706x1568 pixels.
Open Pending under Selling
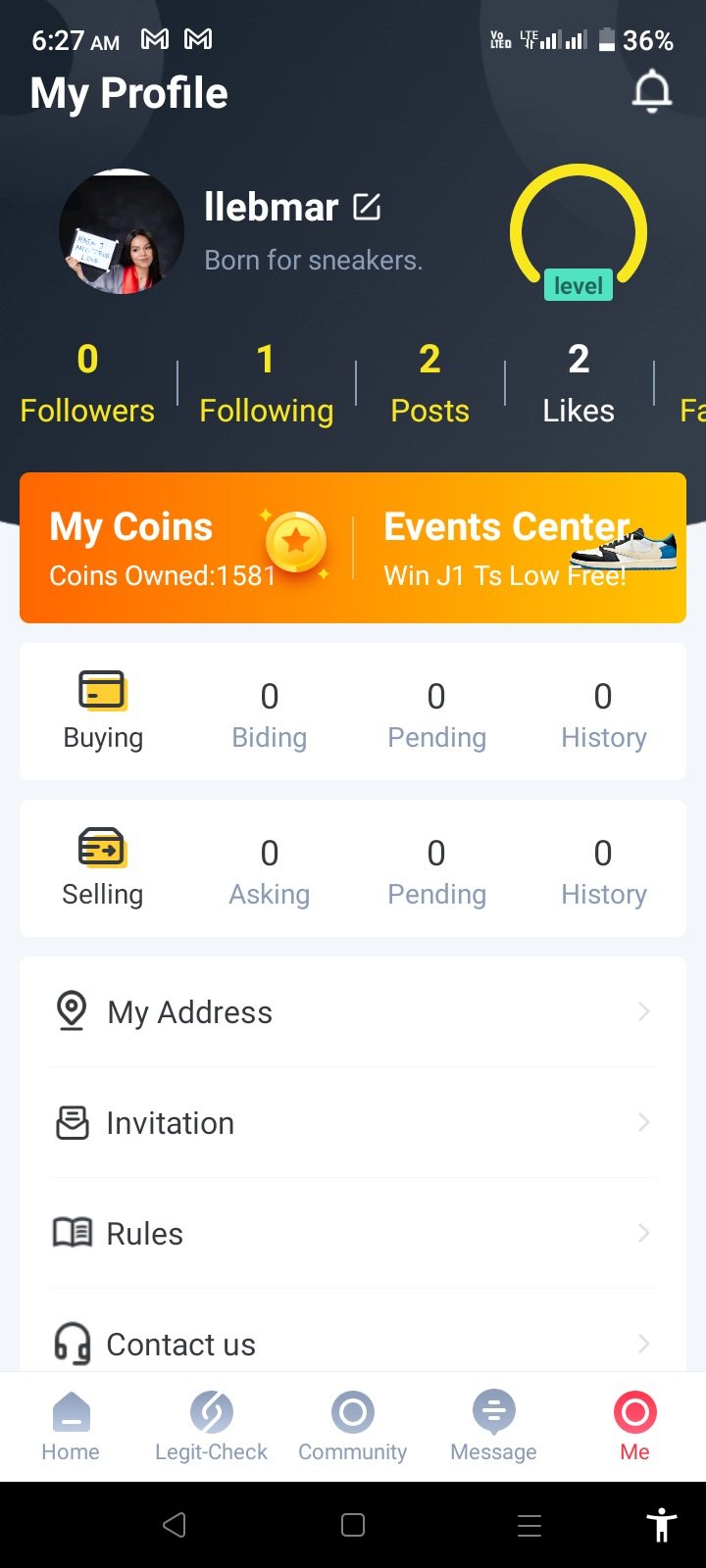[x=436, y=871]
